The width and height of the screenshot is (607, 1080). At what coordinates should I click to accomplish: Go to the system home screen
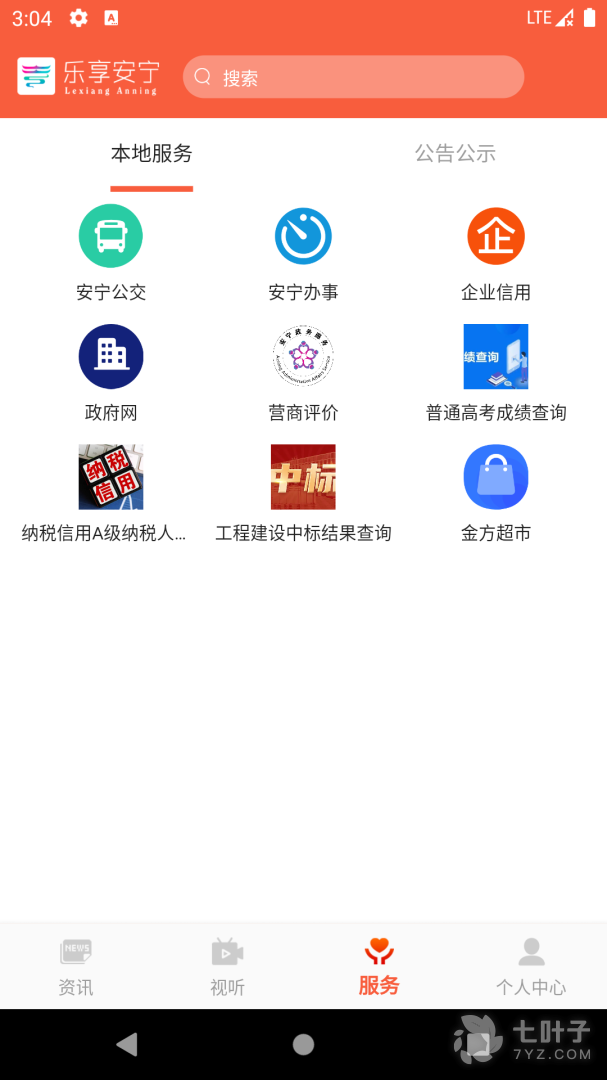pos(303,1045)
